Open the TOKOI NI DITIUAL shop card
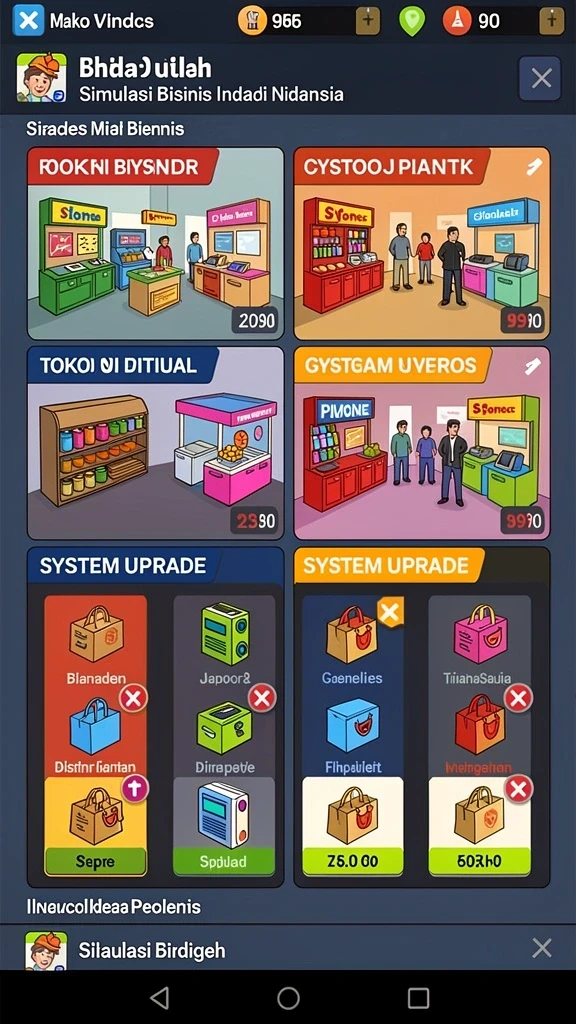576x1024 pixels. pyautogui.click(x=155, y=443)
